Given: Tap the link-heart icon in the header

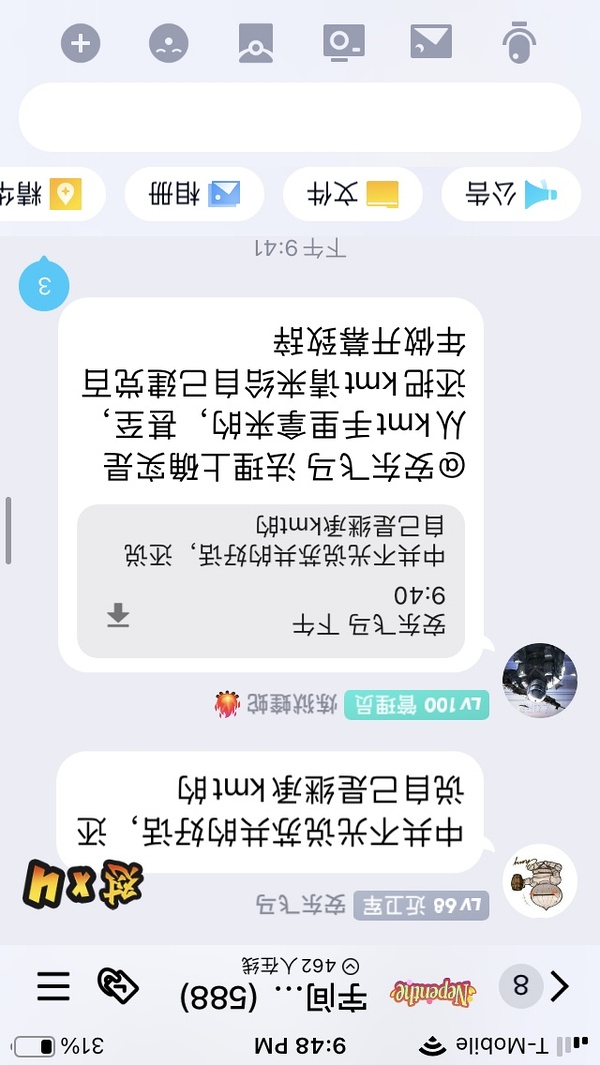Looking at the screenshot, I should (117, 986).
